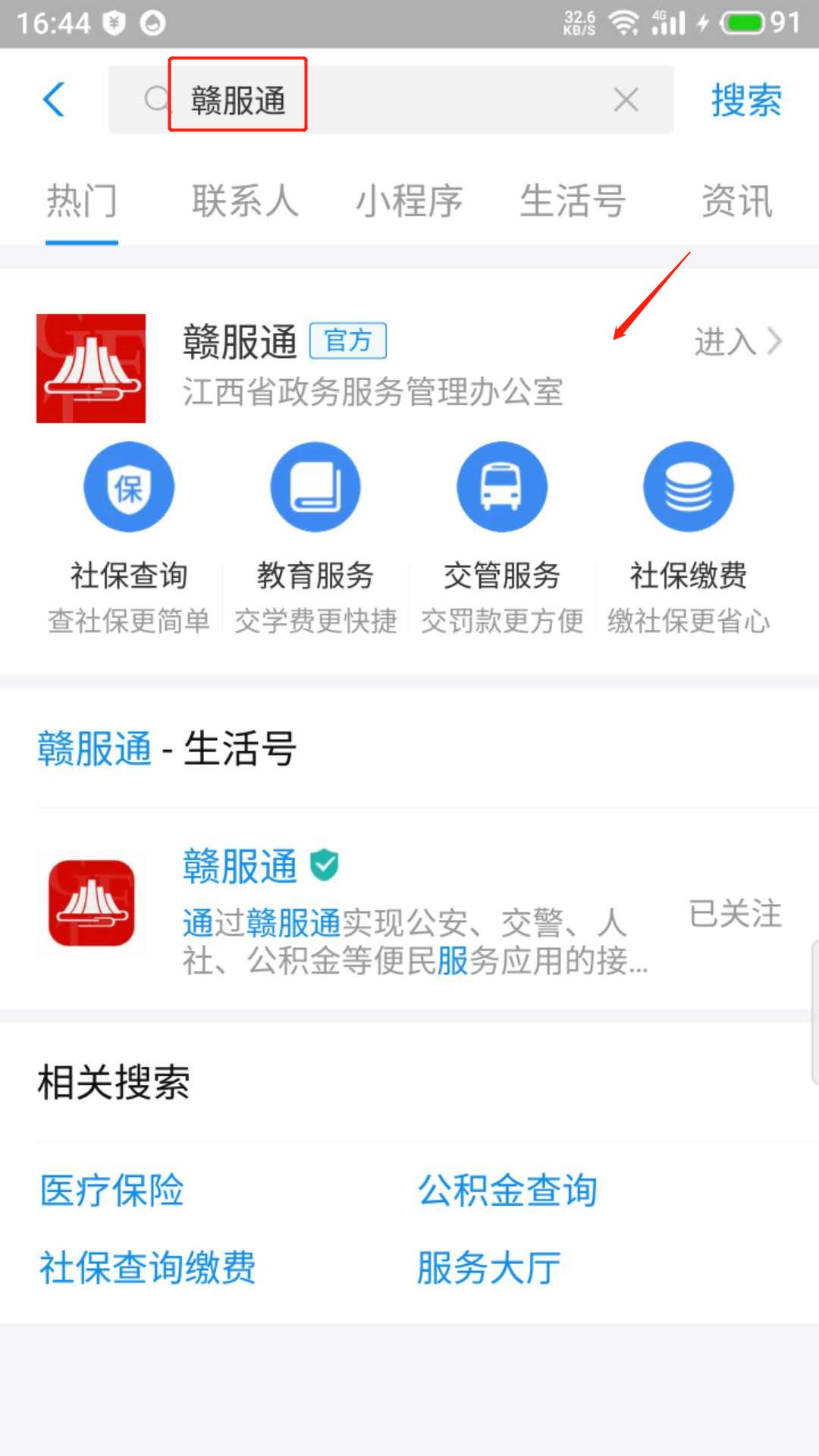This screenshot has width=819, height=1456.
Task: Tap 已关注 on the 赣服通 生活号
Action: pyautogui.click(x=735, y=913)
